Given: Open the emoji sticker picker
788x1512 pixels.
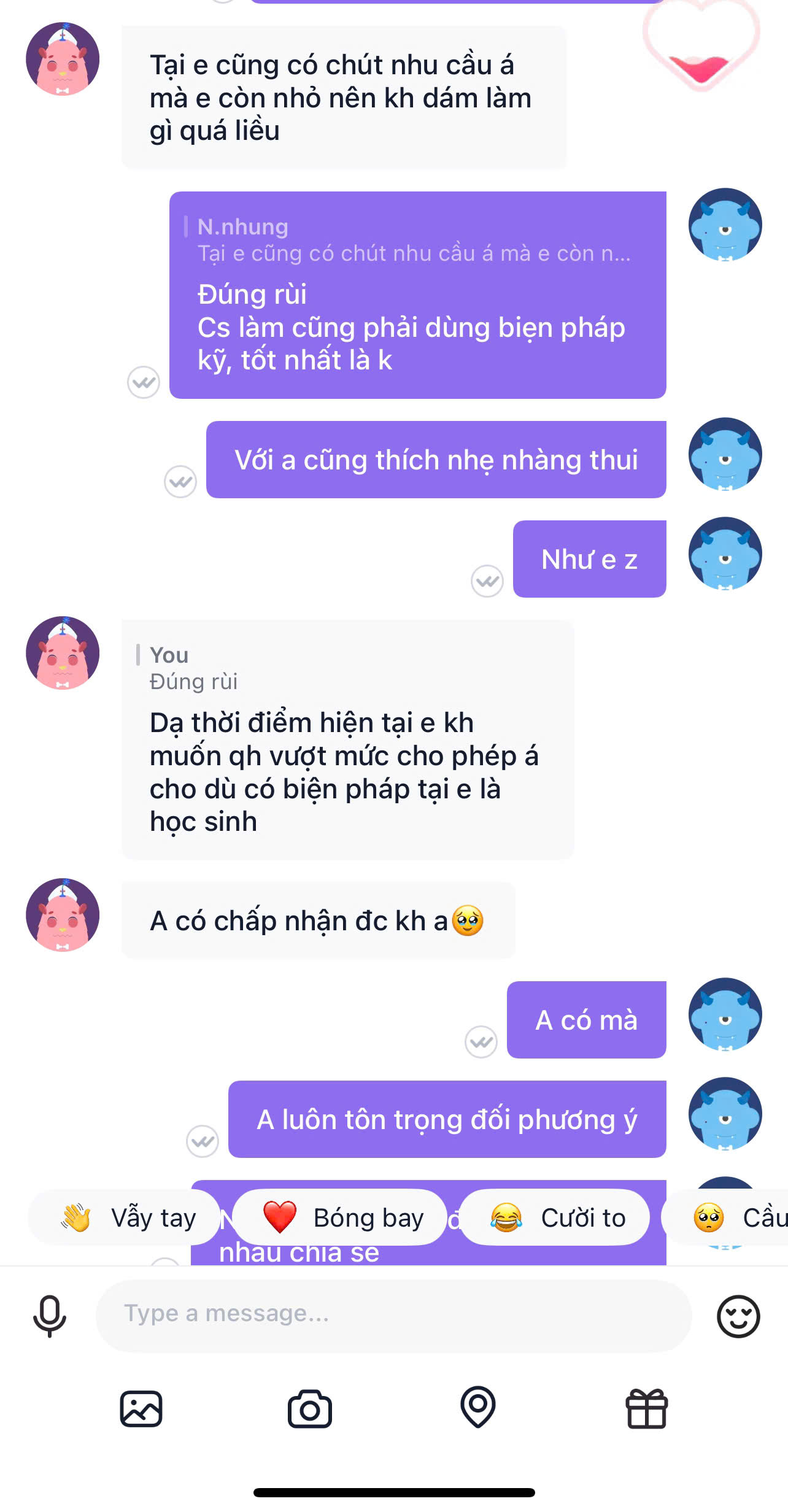Looking at the screenshot, I should [x=738, y=1316].
